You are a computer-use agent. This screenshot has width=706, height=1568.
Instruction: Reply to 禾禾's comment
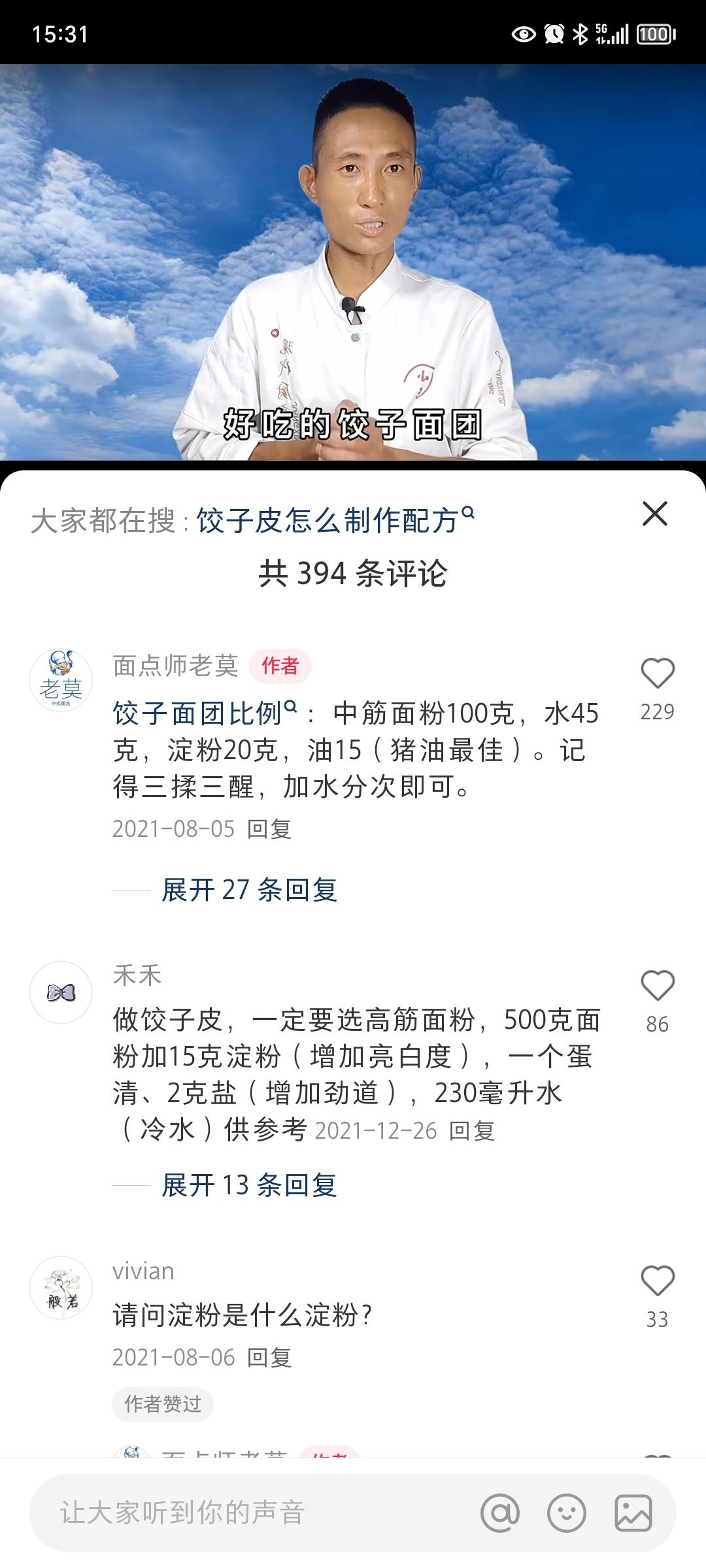[x=472, y=1131]
